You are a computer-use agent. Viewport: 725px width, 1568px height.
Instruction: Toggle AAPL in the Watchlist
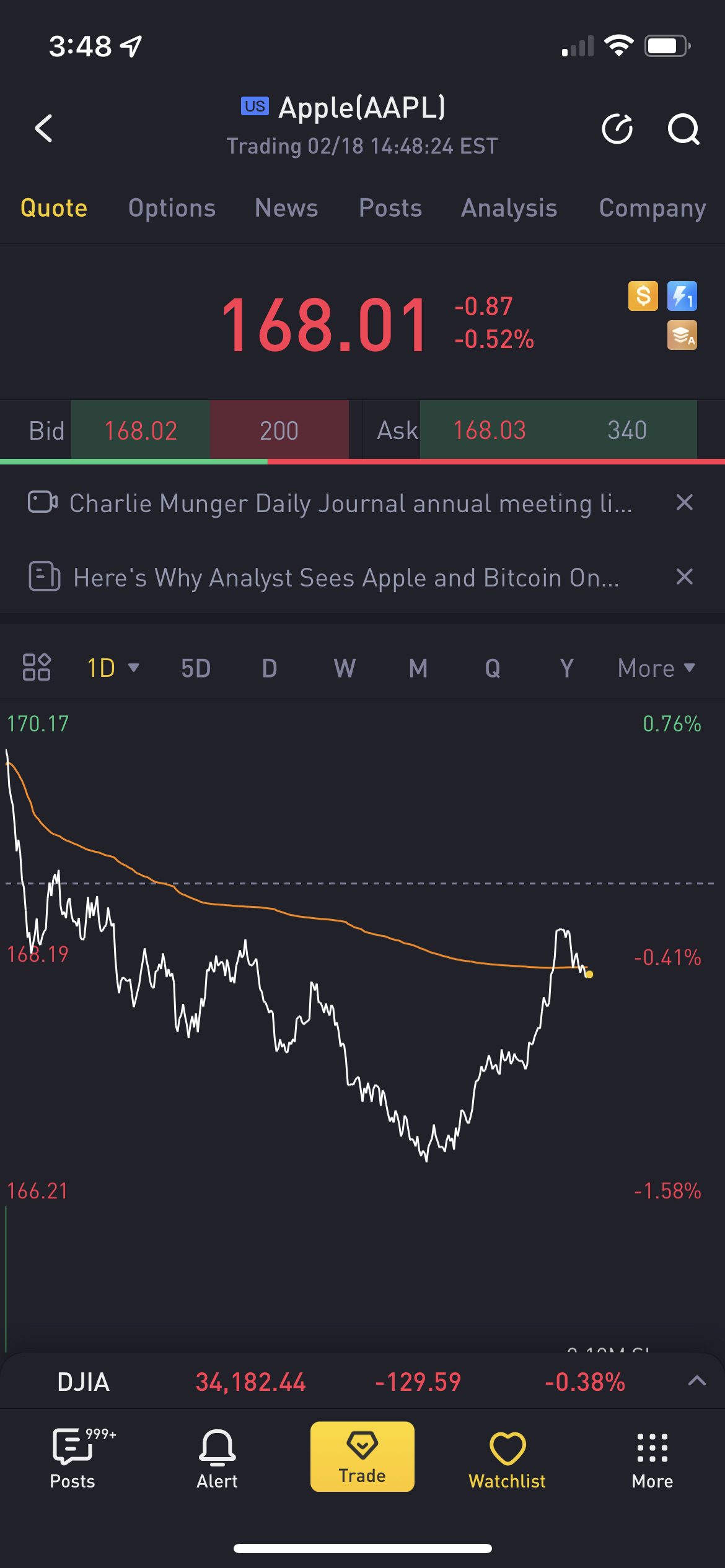pos(507,1459)
